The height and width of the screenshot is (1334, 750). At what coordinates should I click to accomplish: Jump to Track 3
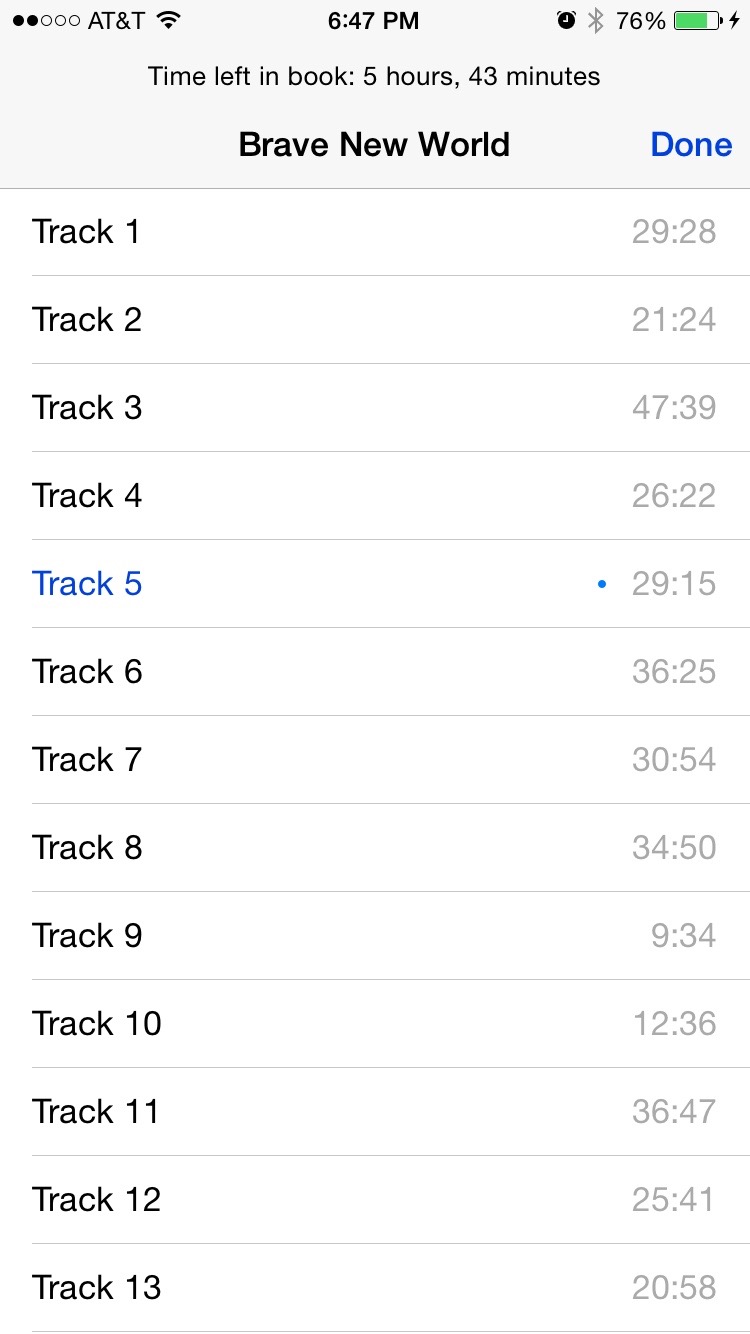point(375,408)
